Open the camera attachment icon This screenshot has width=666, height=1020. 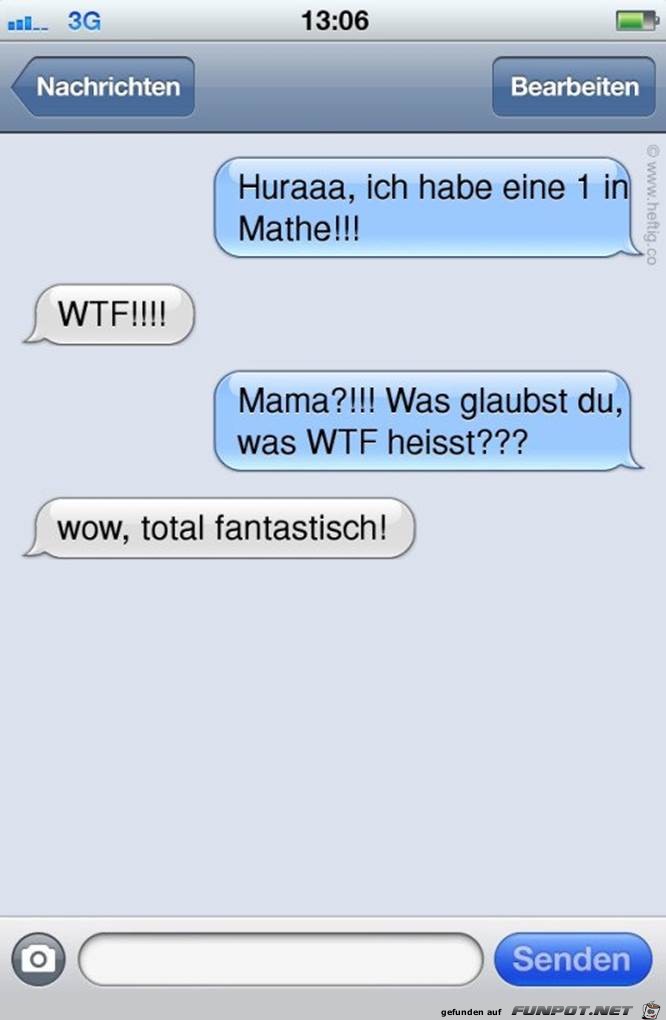[x=38, y=960]
